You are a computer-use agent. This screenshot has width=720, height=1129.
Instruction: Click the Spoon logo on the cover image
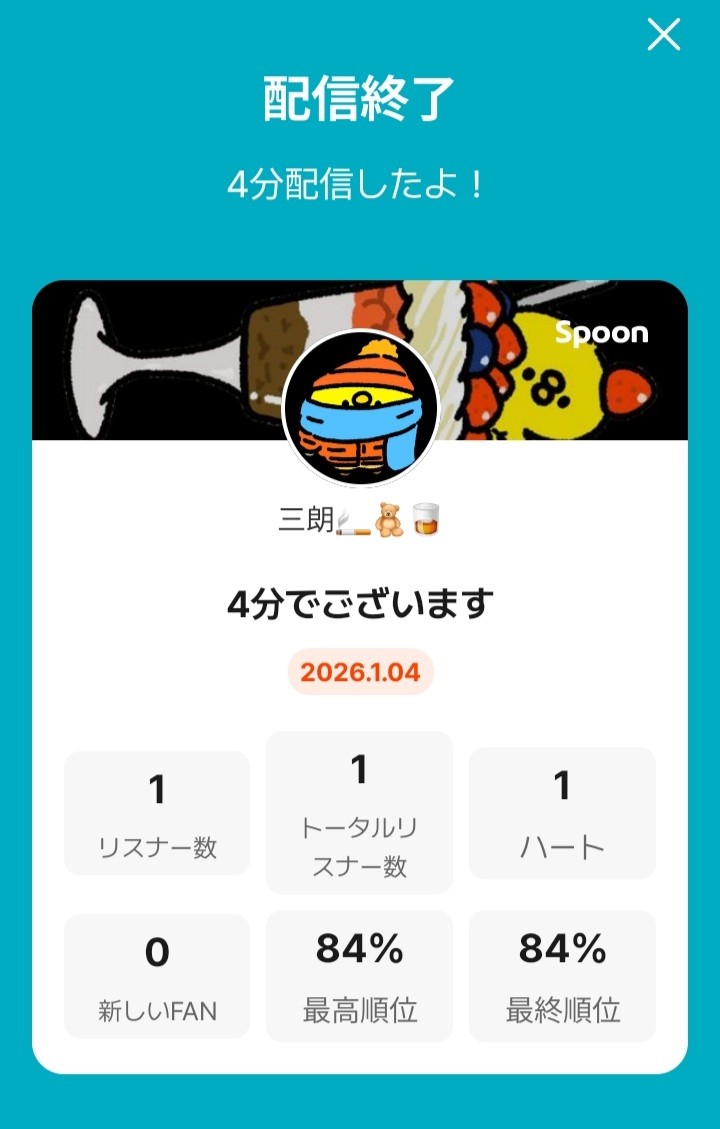pyautogui.click(x=601, y=334)
